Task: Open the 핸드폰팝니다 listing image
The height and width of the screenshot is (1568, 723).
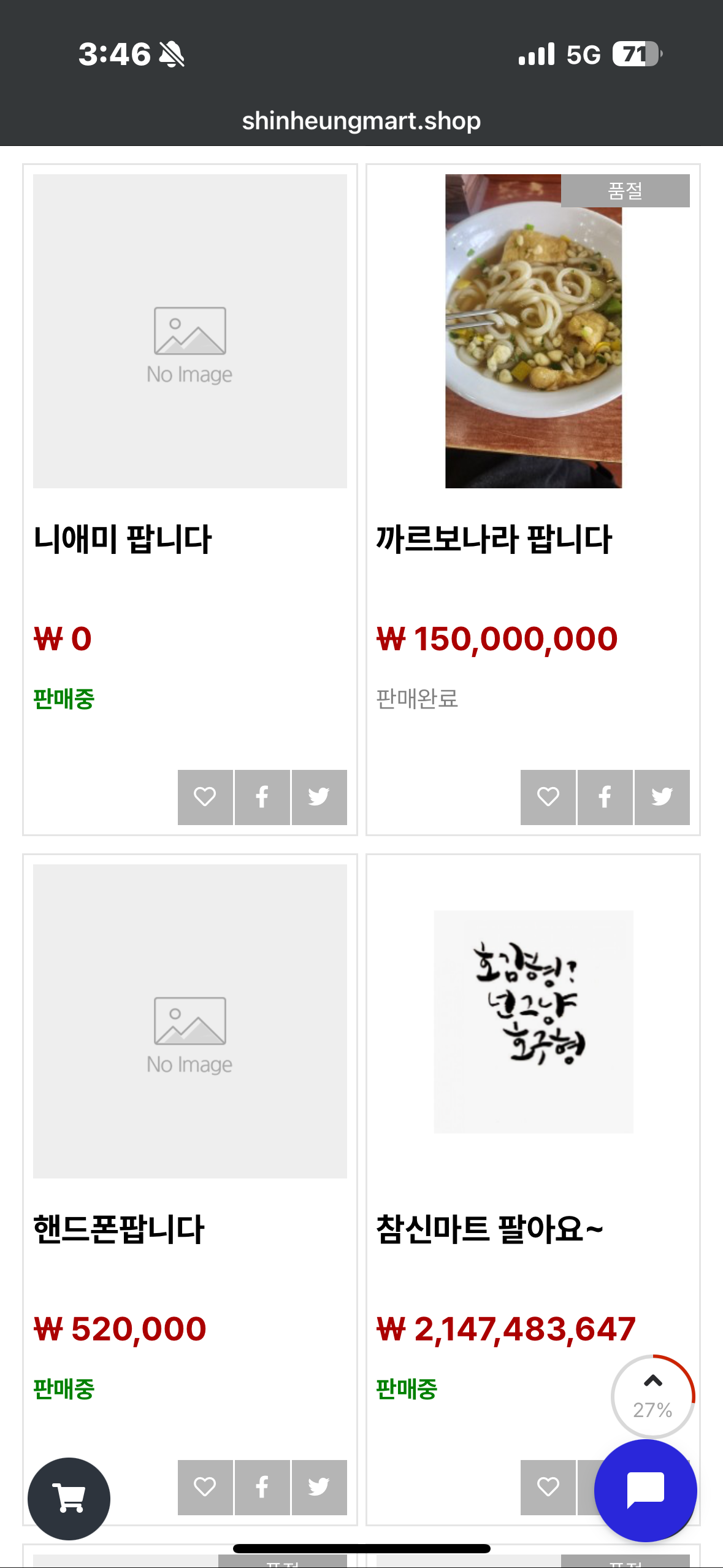Action: [190, 1021]
